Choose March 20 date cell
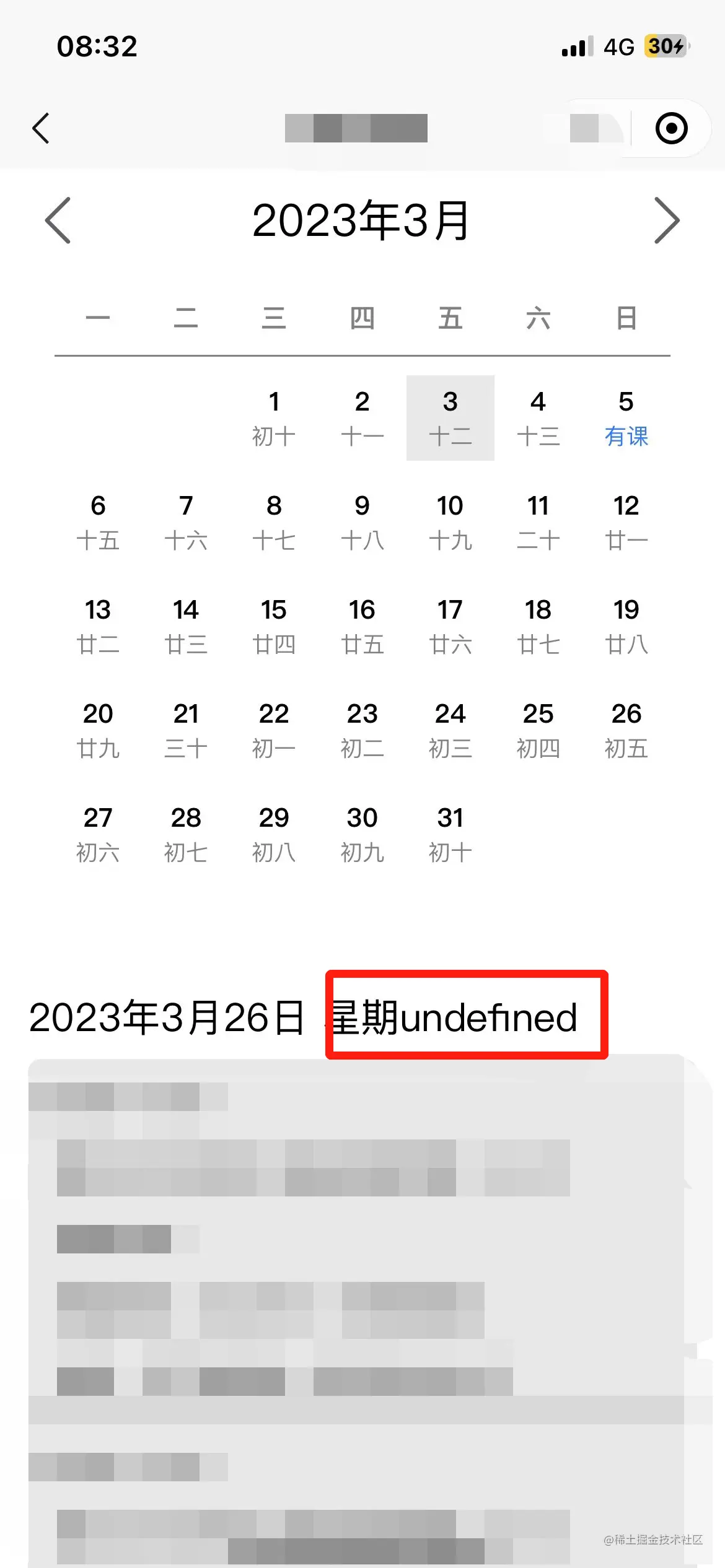The height and width of the screenshot is (1568, 725). 98,730
